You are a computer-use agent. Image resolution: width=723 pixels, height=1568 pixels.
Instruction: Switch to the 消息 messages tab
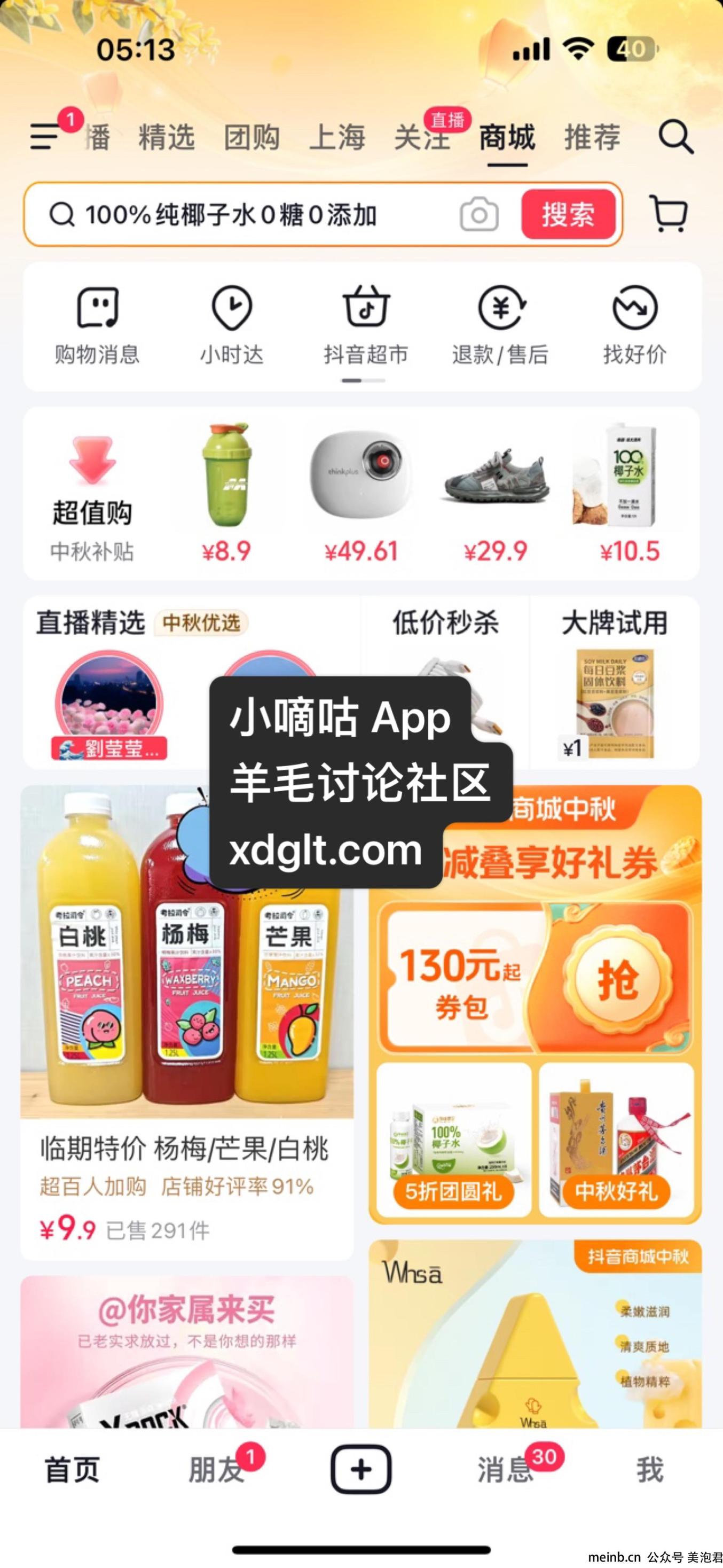[x=505, y=1470]
